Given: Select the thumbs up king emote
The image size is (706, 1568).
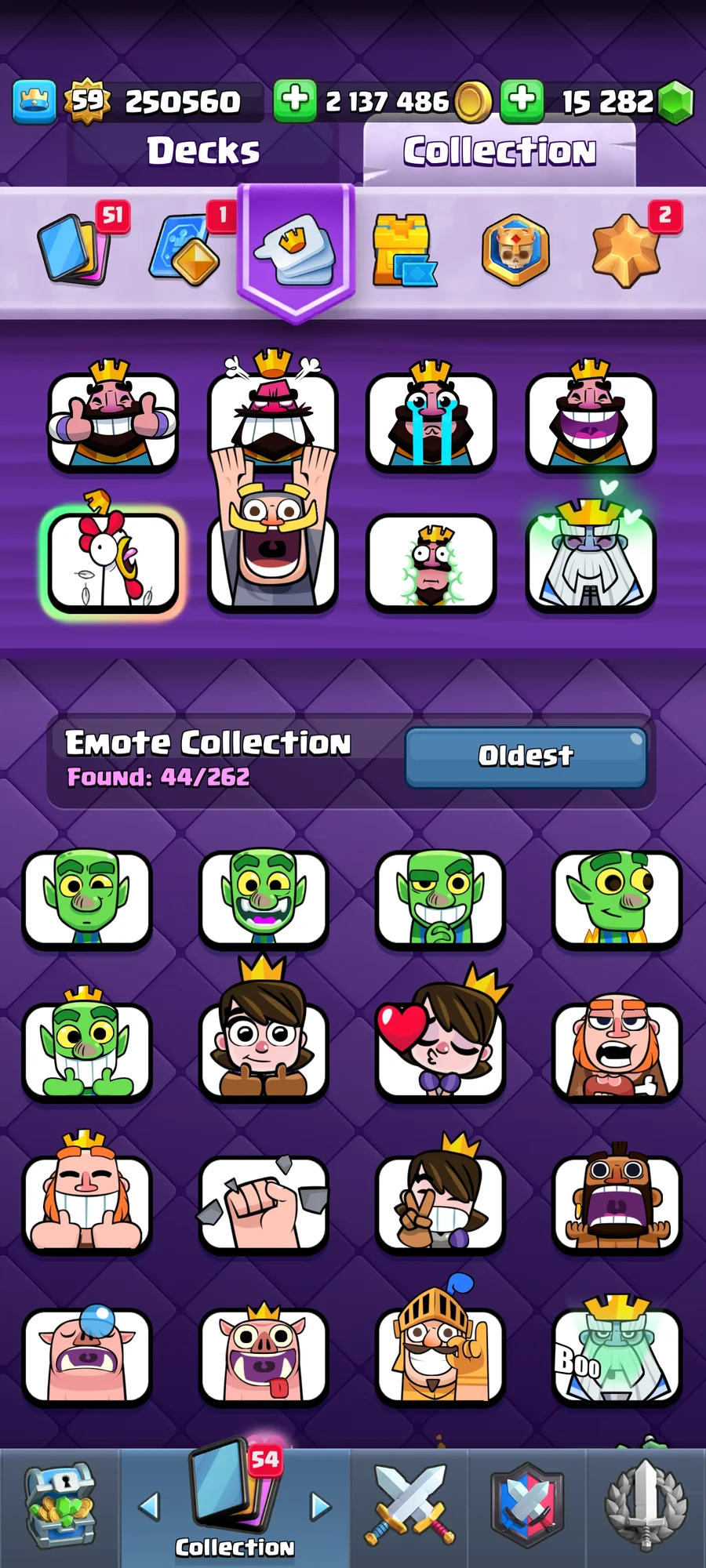Looking at the screenshot, I should coord(113,421).
